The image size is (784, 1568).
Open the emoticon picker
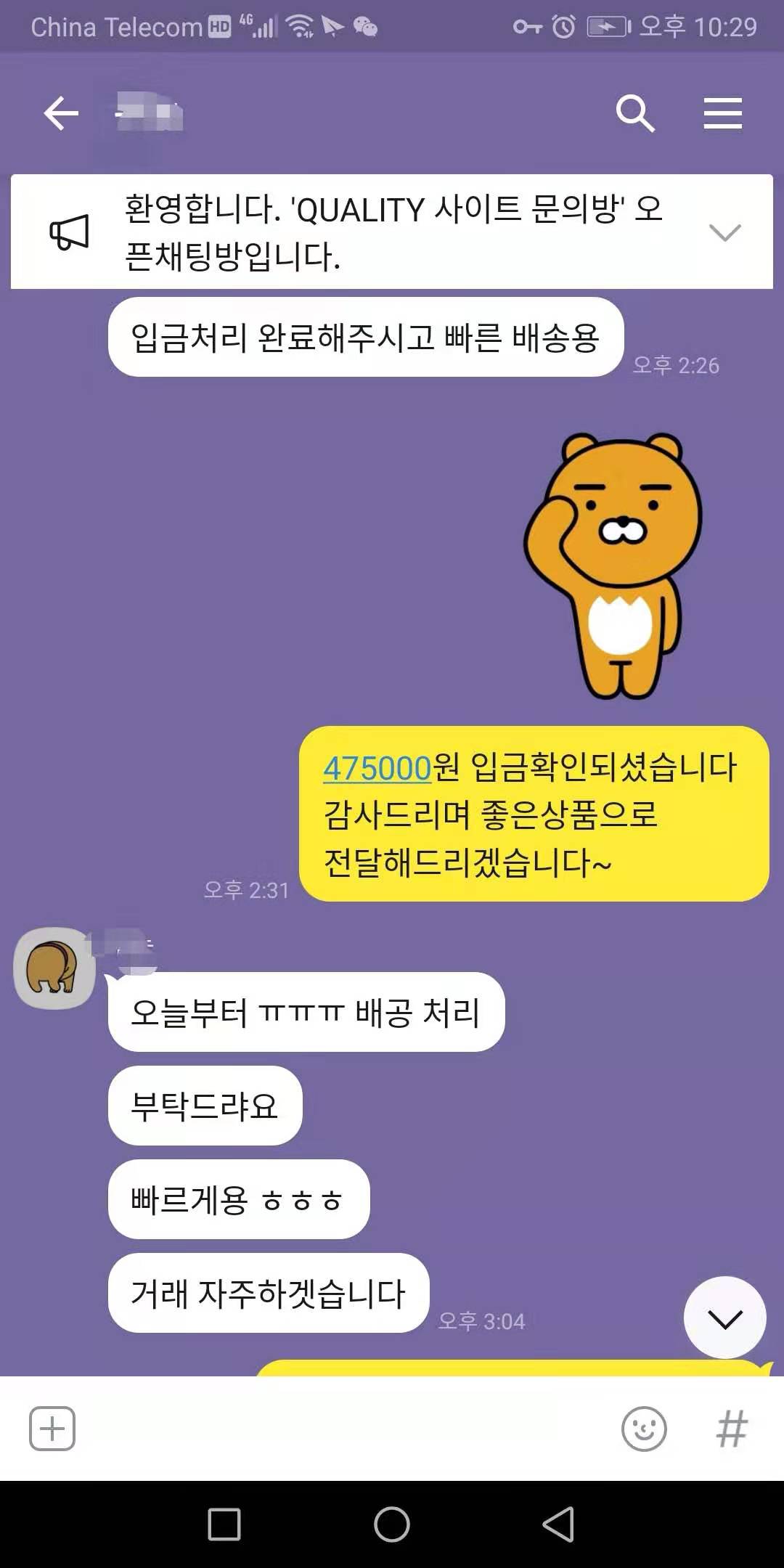click(643, 1429)
